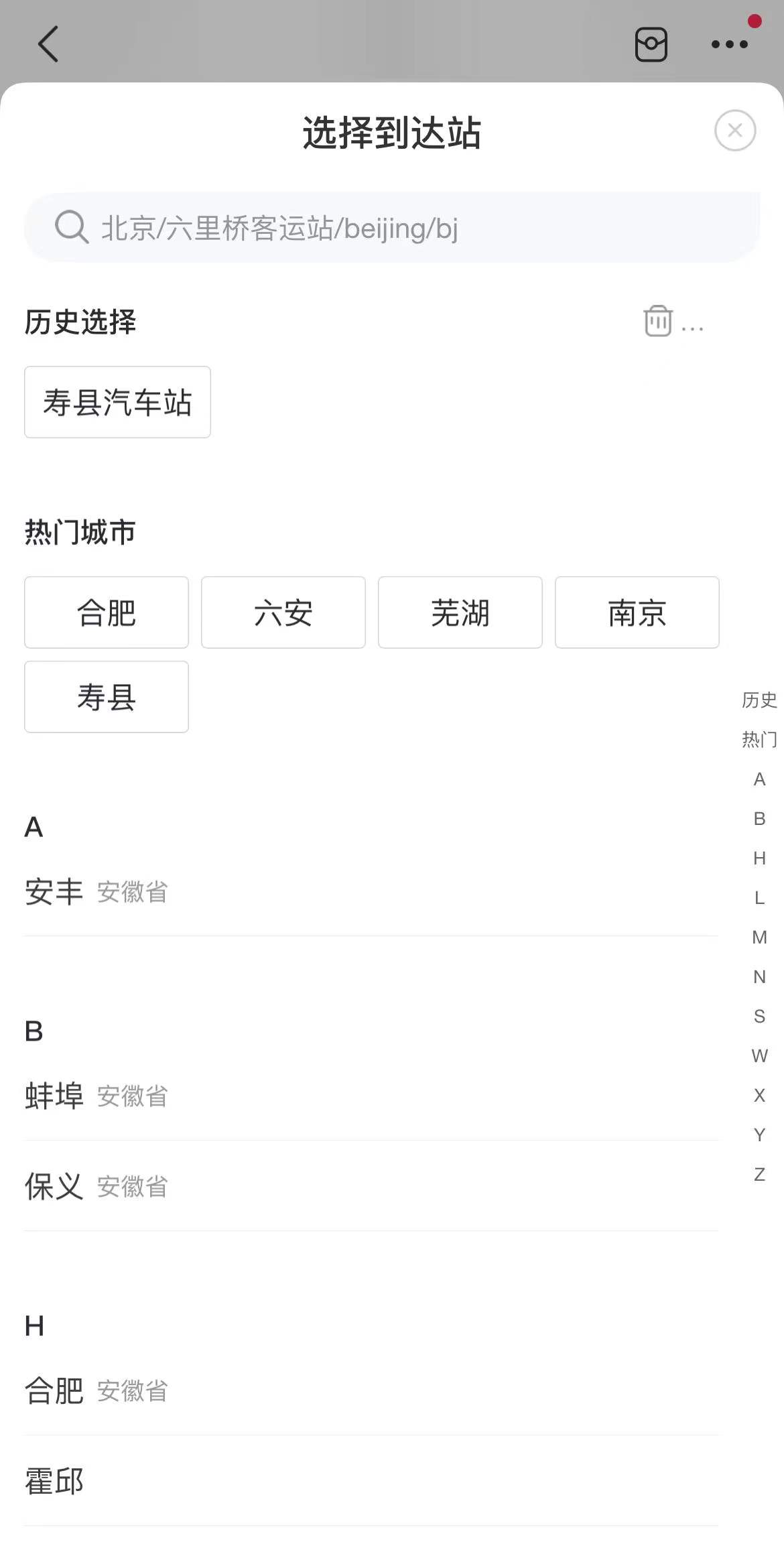This screenshot has height=1550, width=784.
Task: Jump to 热门 in side index
Action: coord(759,740)
